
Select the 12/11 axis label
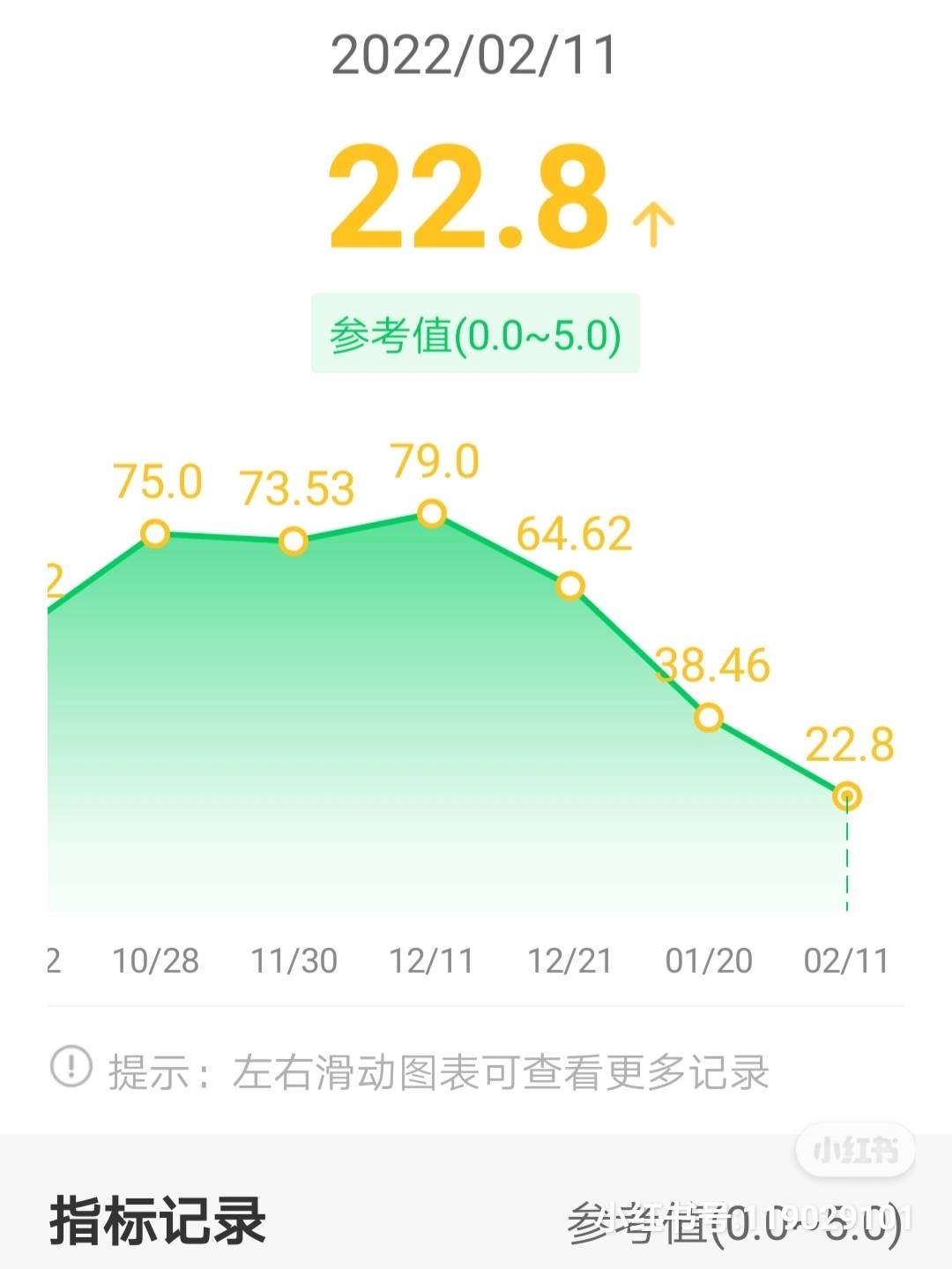click(x=431, y=963)
